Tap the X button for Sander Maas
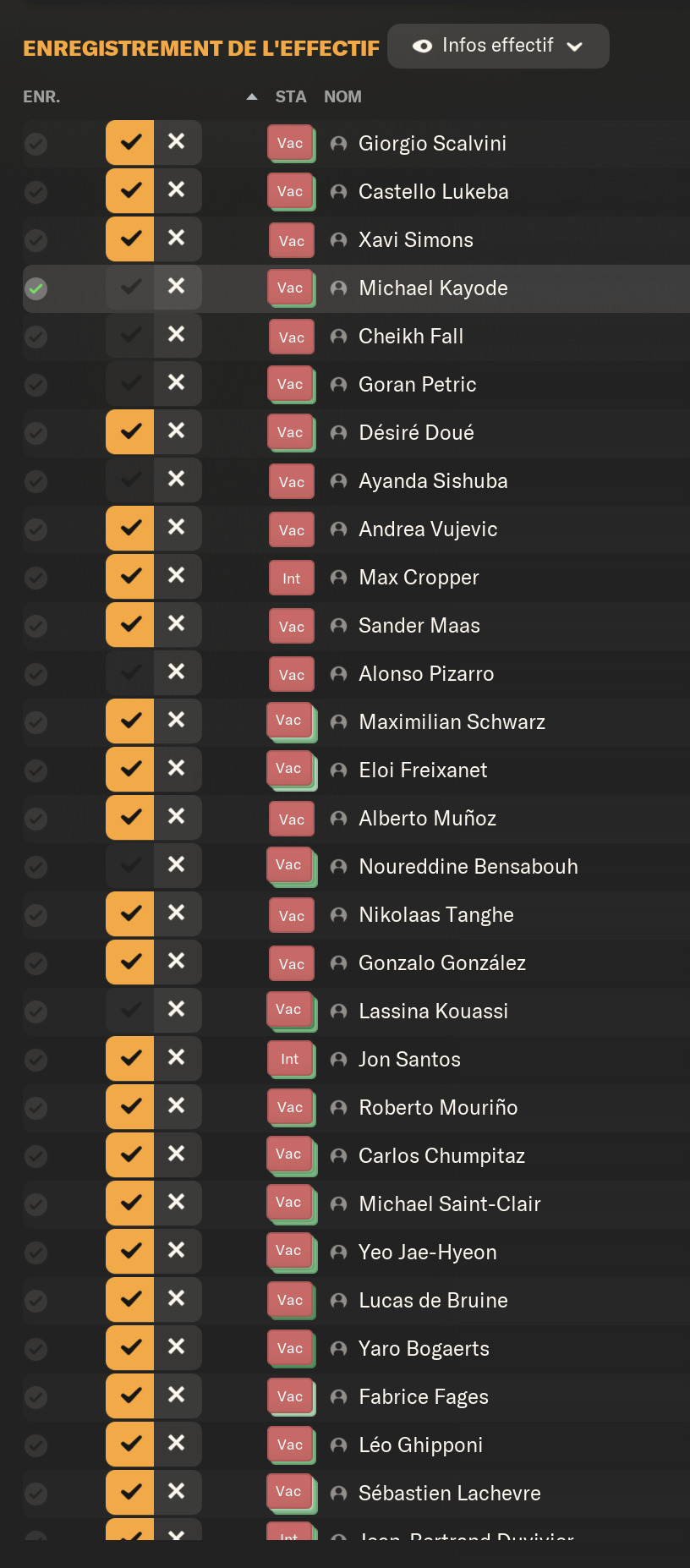690x1568 pixels. coord(177,624)
